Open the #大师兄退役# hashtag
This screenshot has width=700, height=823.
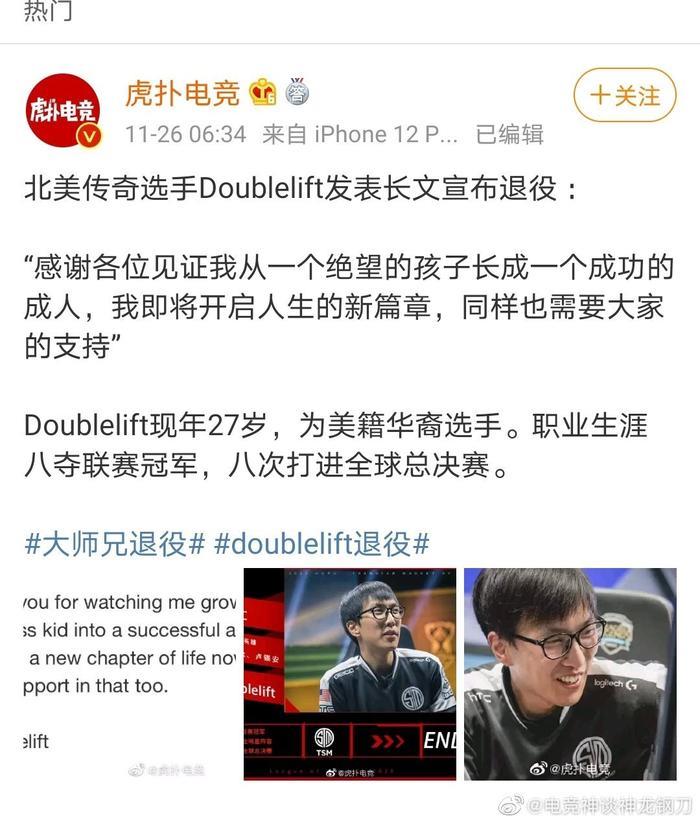pos(114,544)
